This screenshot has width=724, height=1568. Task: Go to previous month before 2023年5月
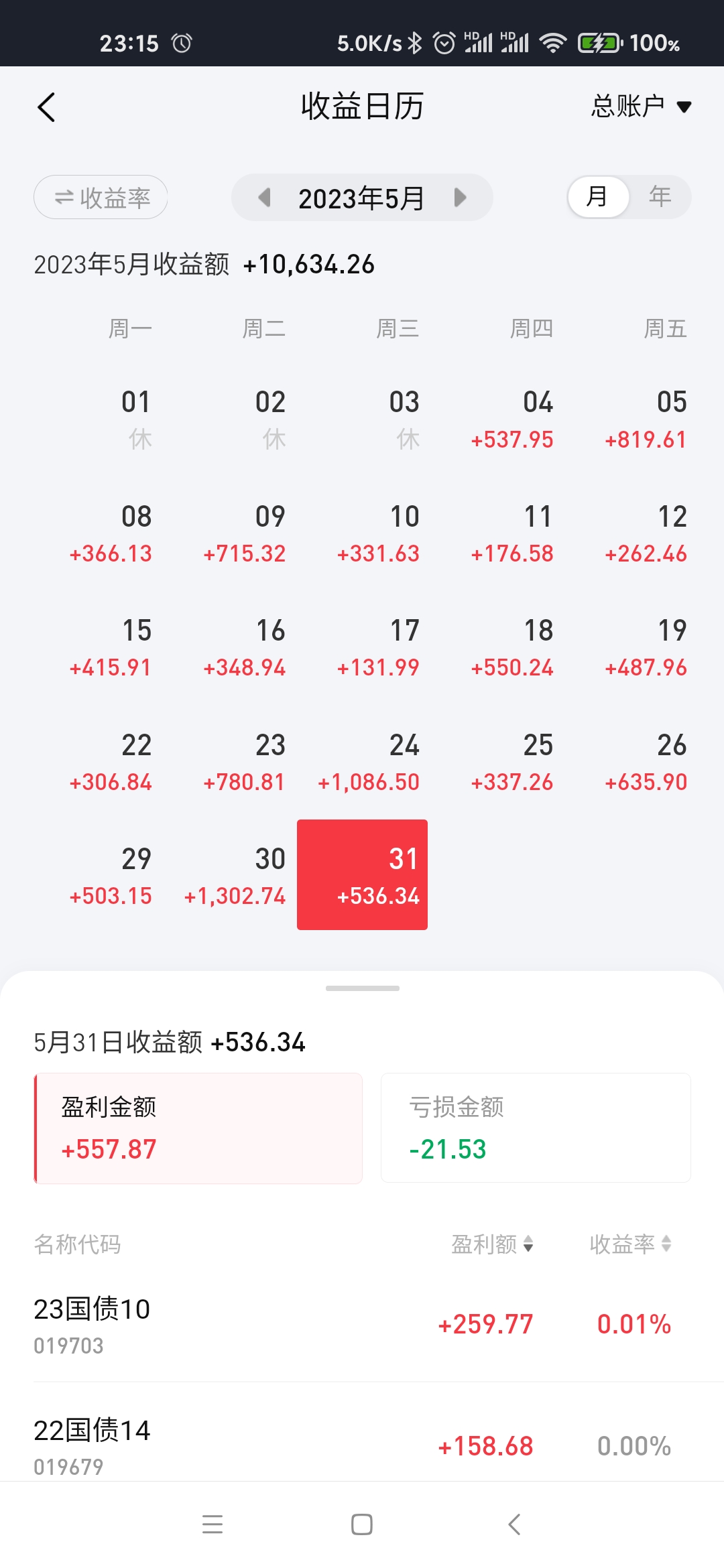click(x=265, y=198)
